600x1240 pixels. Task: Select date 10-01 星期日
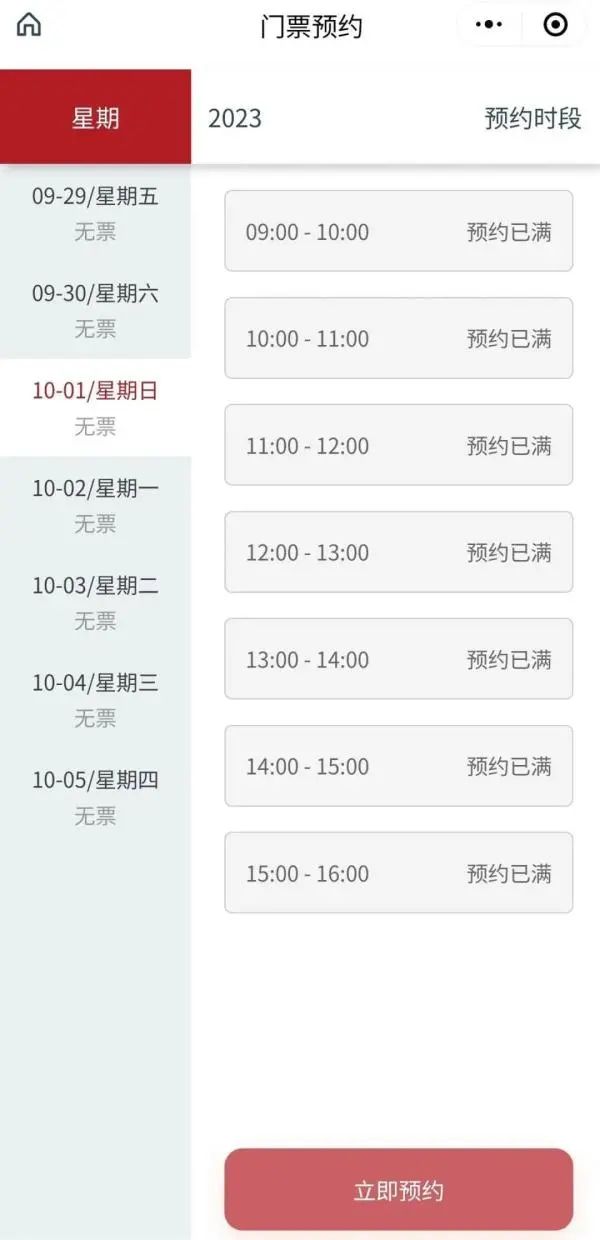95,408
